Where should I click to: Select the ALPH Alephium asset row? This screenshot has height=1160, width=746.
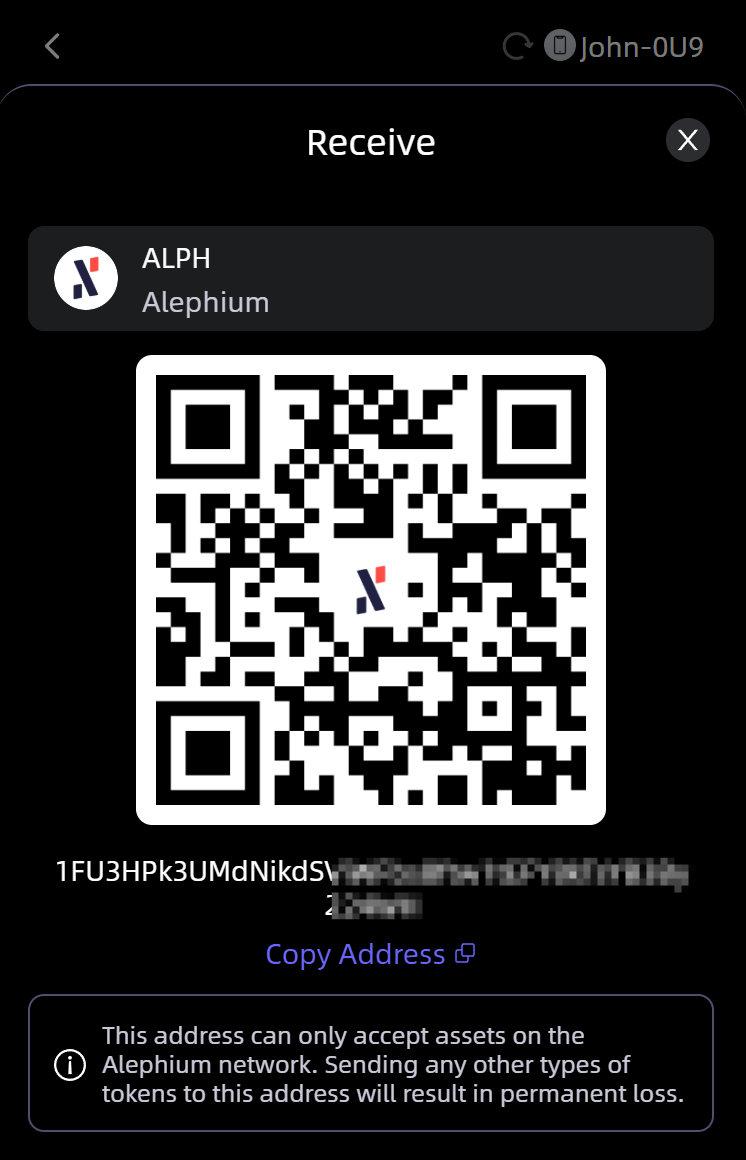point(370,278)
